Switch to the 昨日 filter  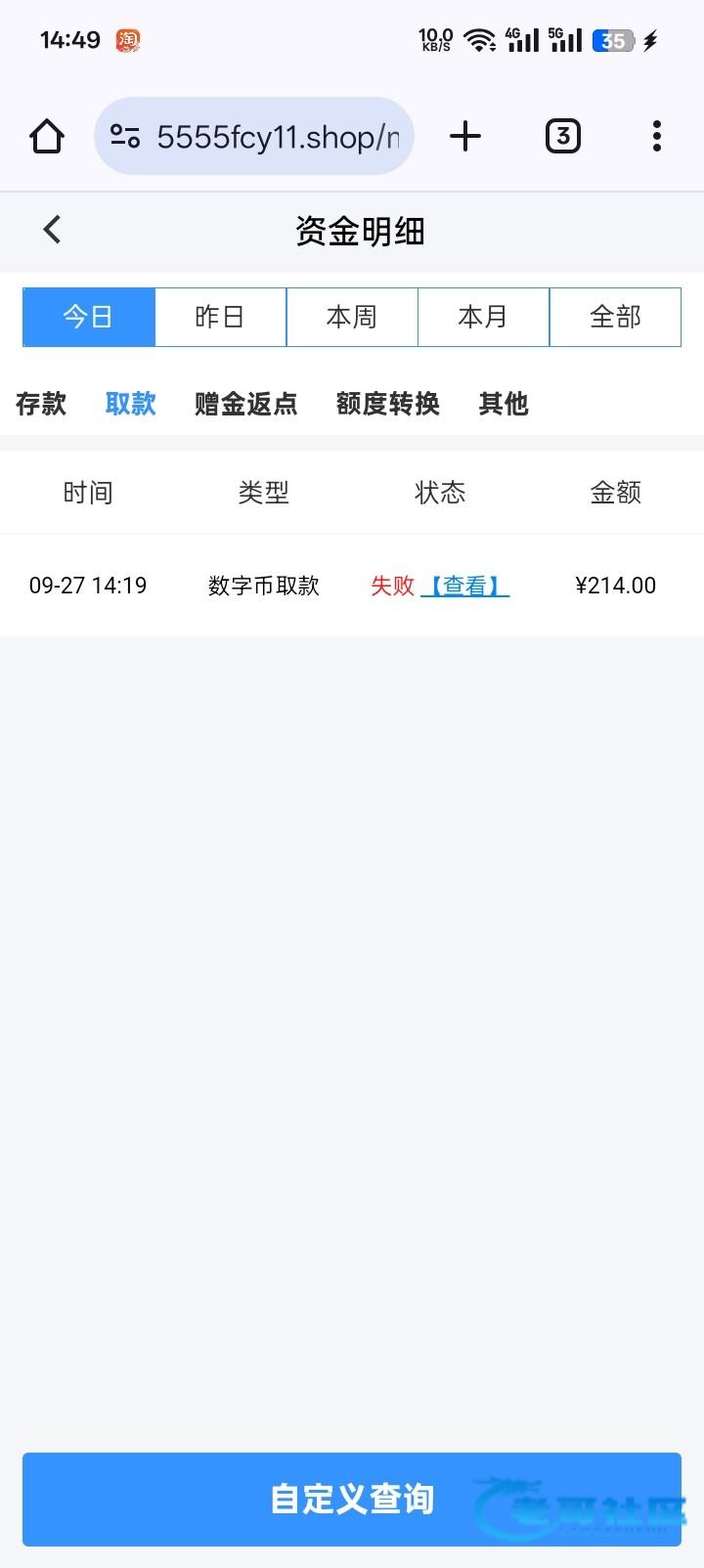click(220, 317)
